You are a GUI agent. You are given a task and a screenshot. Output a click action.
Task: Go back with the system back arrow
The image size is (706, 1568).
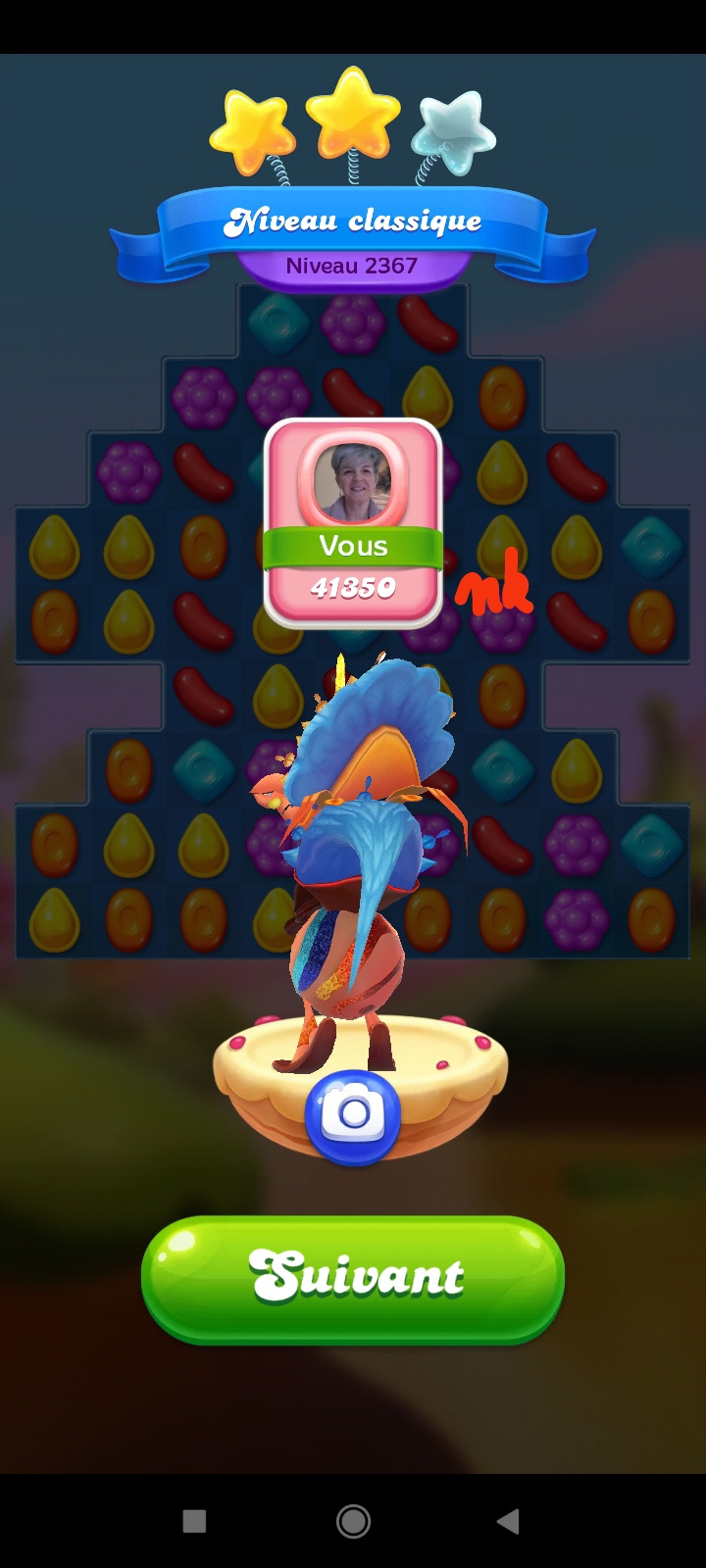pyautogui.click(x=508, y=1521)
